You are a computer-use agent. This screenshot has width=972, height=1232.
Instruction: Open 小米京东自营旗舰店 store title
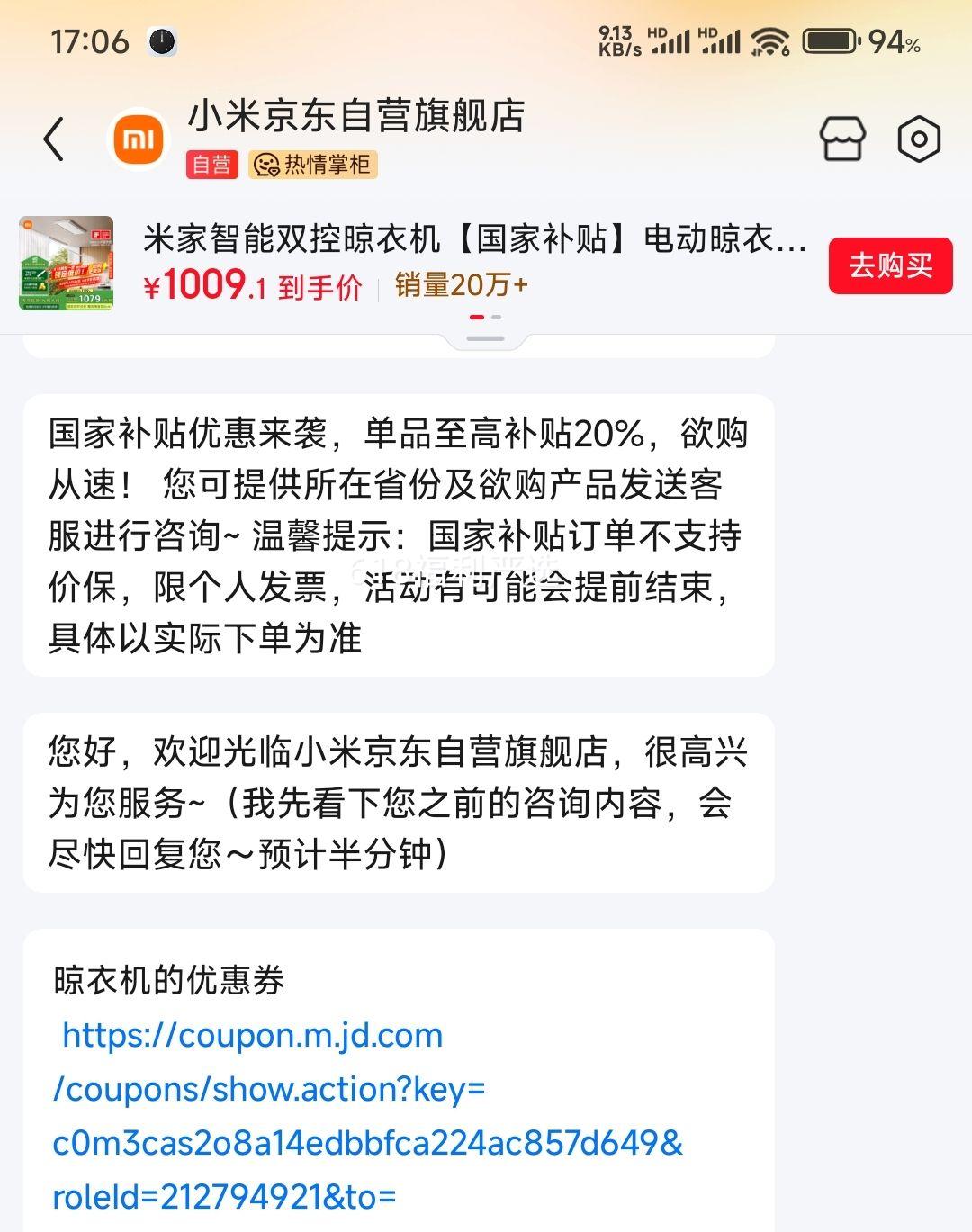(356, 116)
